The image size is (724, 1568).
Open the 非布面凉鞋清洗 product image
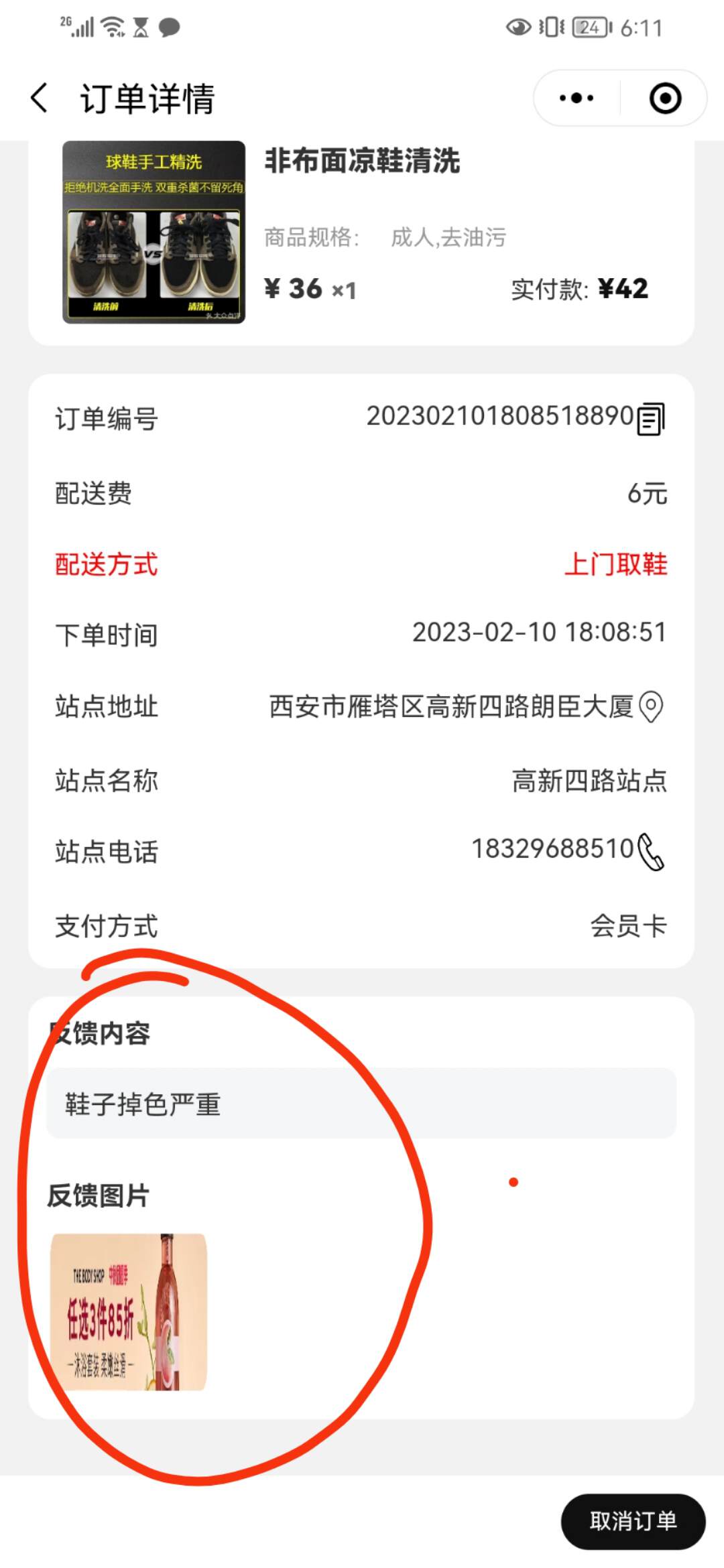click(x=154, y=233)
